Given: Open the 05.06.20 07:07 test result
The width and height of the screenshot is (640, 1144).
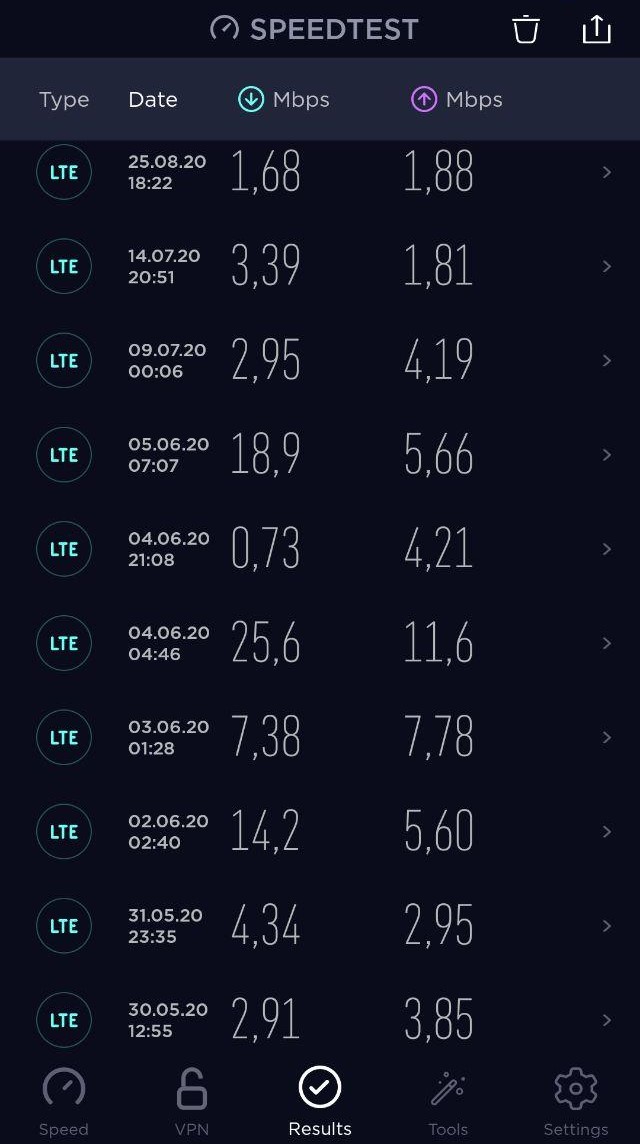Looking at the screenshot, I should point(320,455).
